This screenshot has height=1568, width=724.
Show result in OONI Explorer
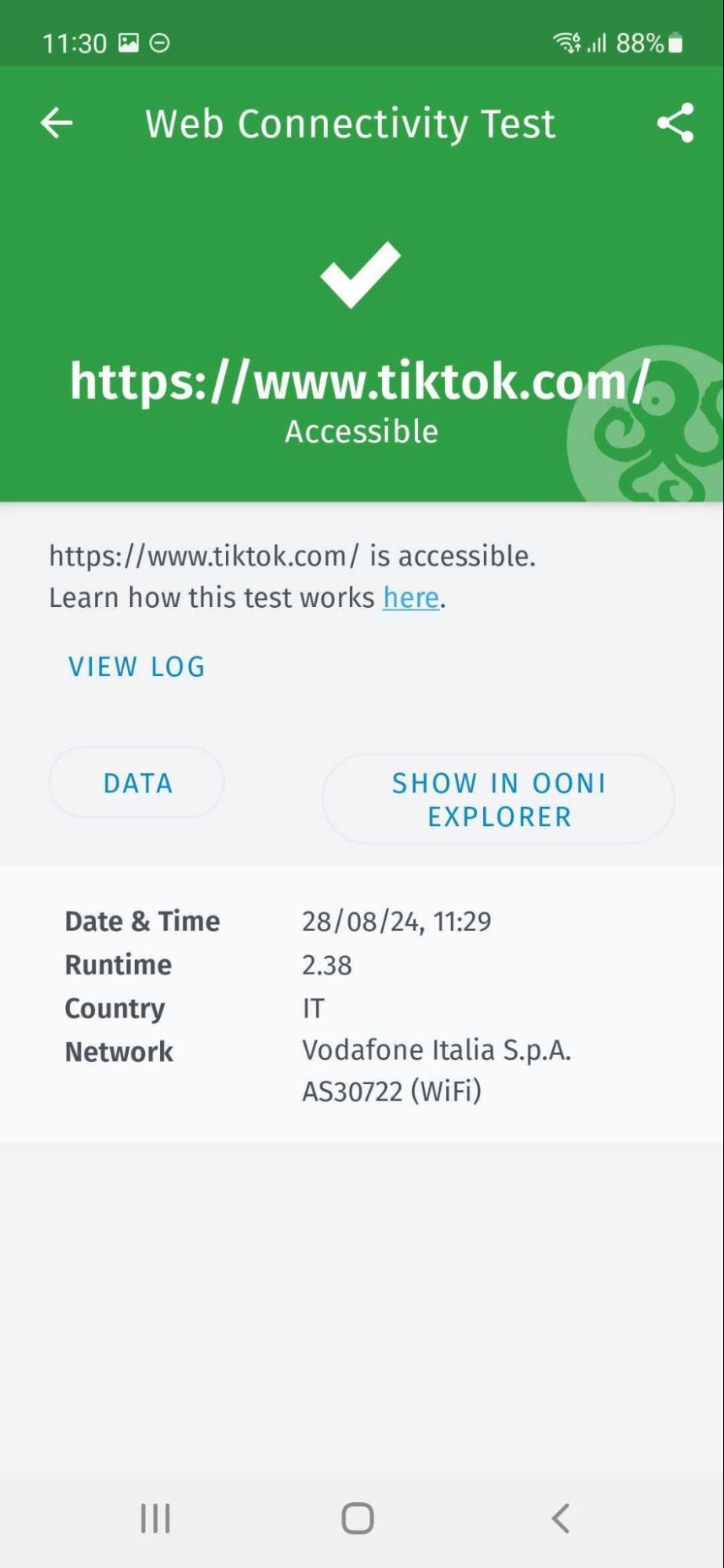point(499,799)
